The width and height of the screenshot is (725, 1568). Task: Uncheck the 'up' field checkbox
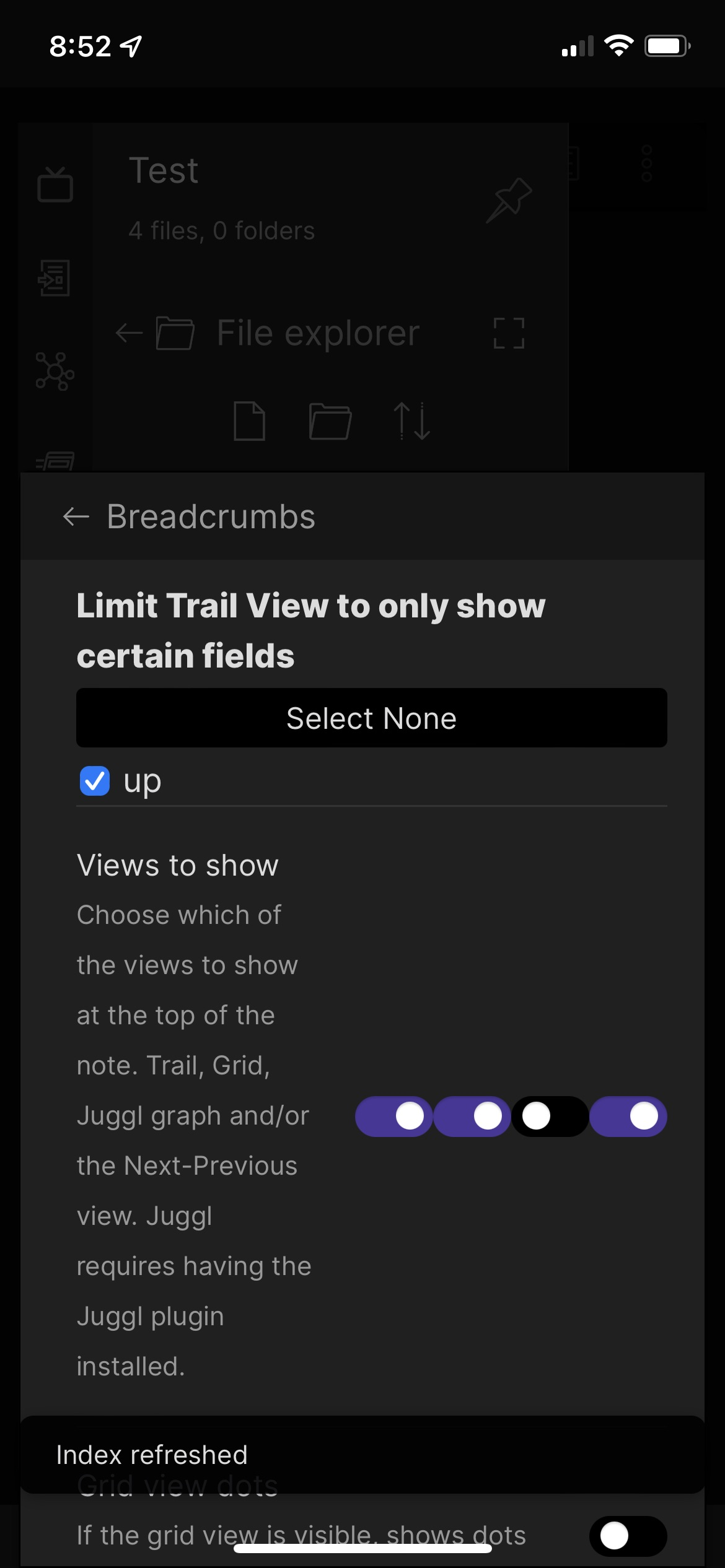click(x=95, y=781)
